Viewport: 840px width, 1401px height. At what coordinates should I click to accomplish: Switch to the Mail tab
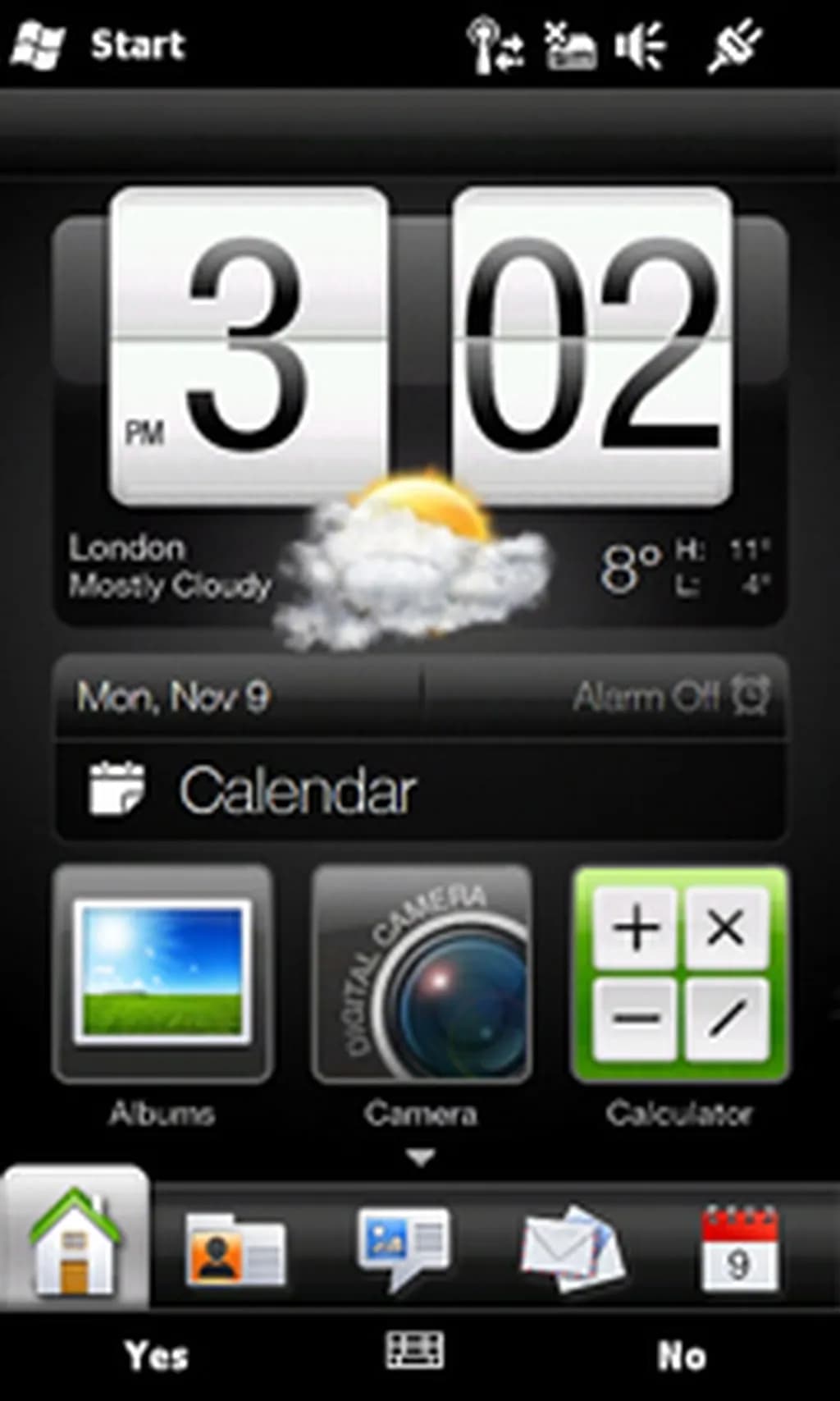(x=572, y=1249)
